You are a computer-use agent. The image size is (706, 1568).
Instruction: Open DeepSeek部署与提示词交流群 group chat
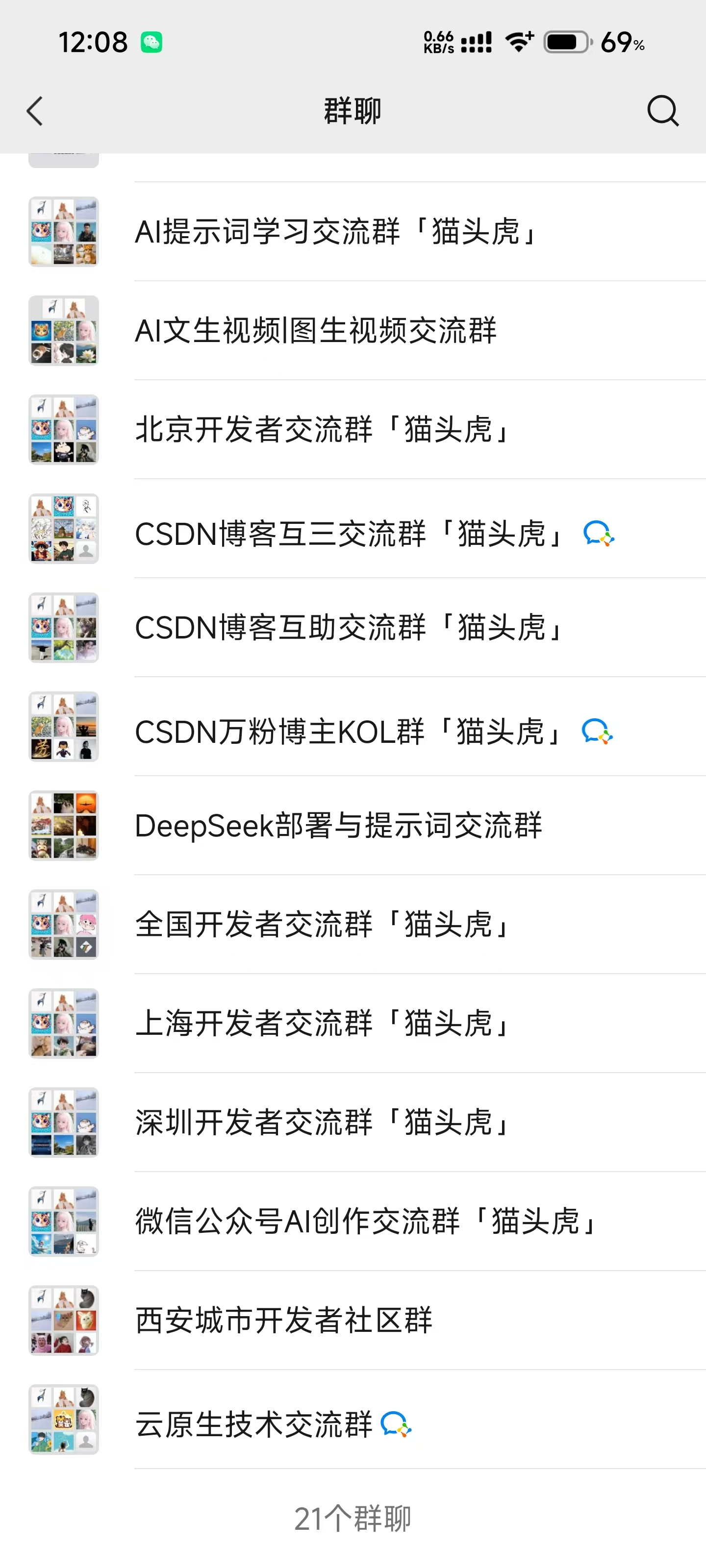point(338,825)
